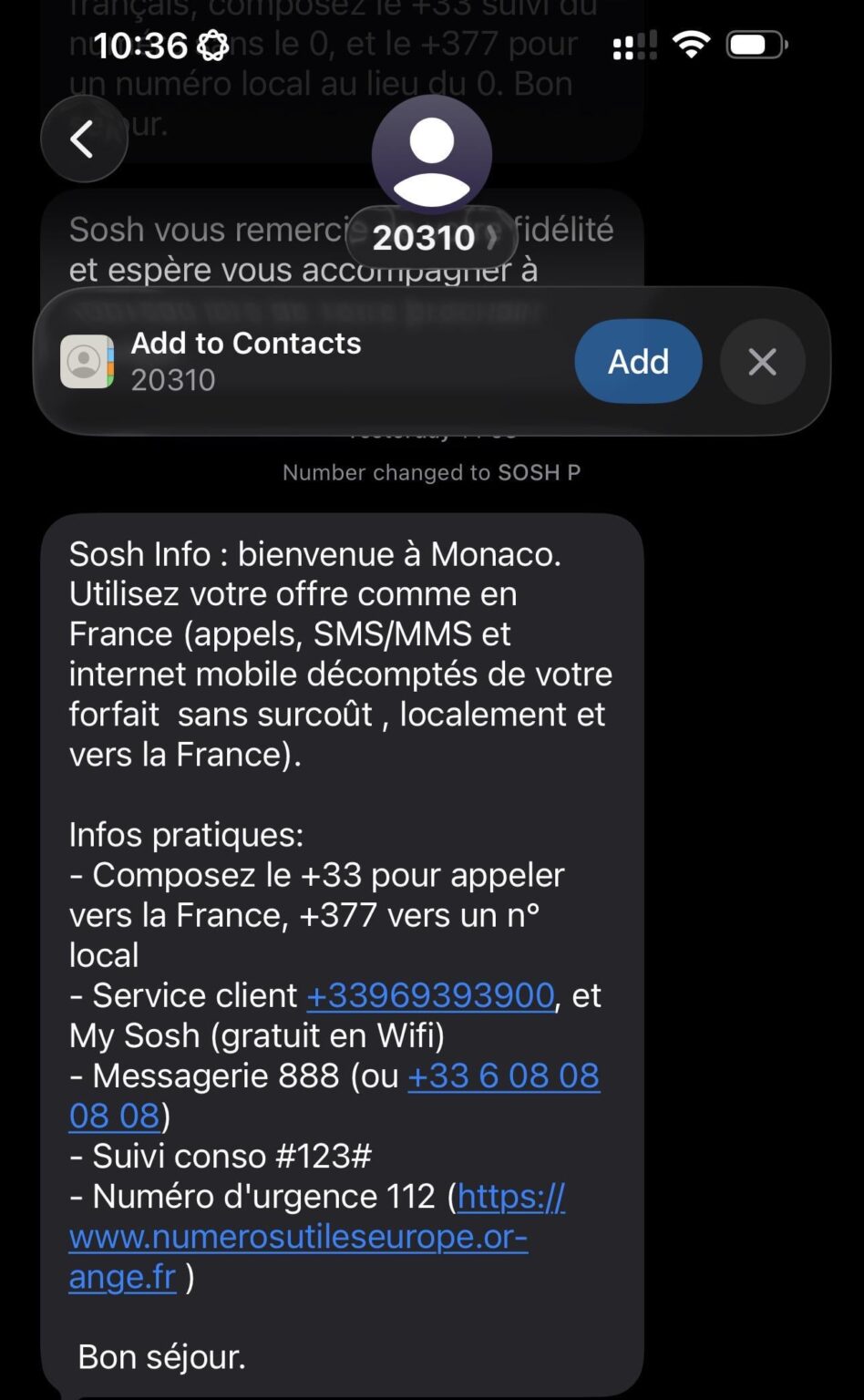Tap the Focus mode icon beside the clock

click(x=211, y=45)
